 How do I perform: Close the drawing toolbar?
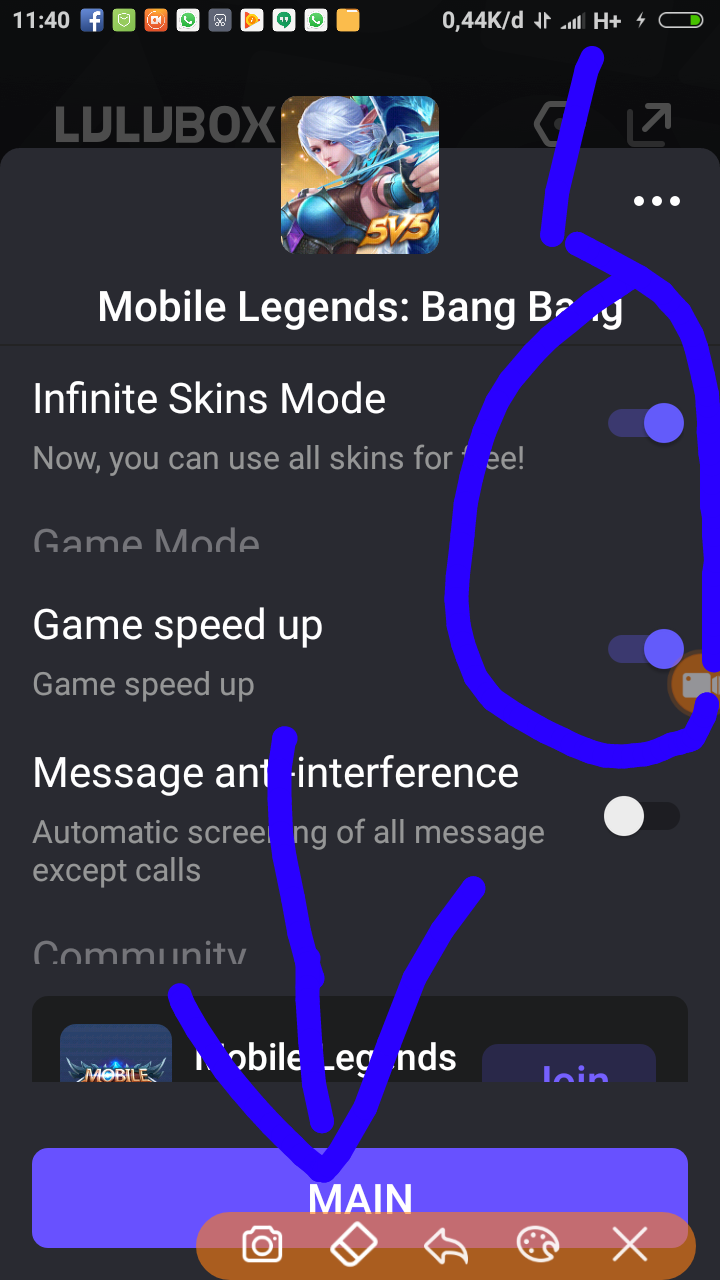click(x=630, y=1245)
